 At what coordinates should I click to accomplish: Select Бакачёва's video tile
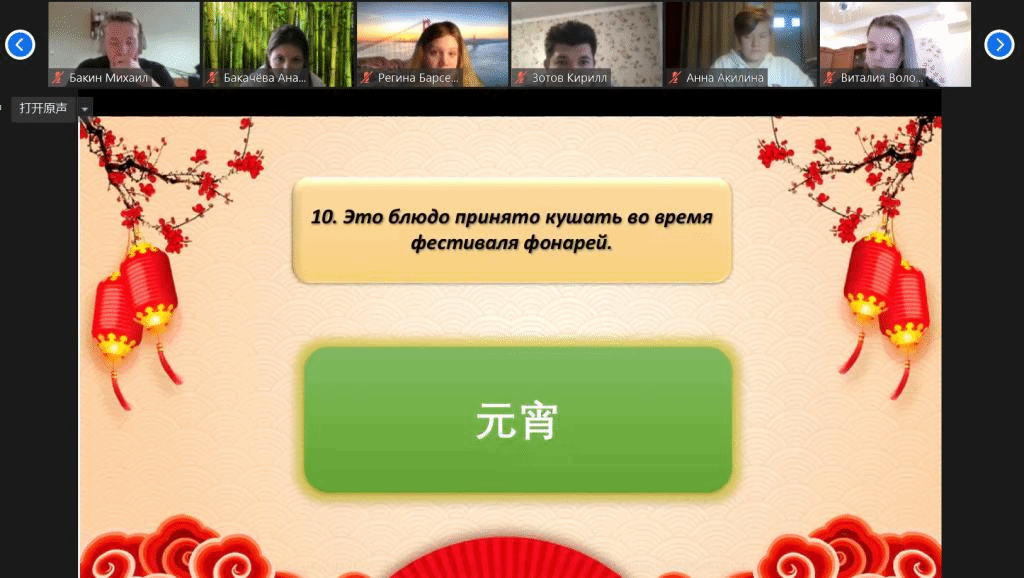[x=278, y=44]
